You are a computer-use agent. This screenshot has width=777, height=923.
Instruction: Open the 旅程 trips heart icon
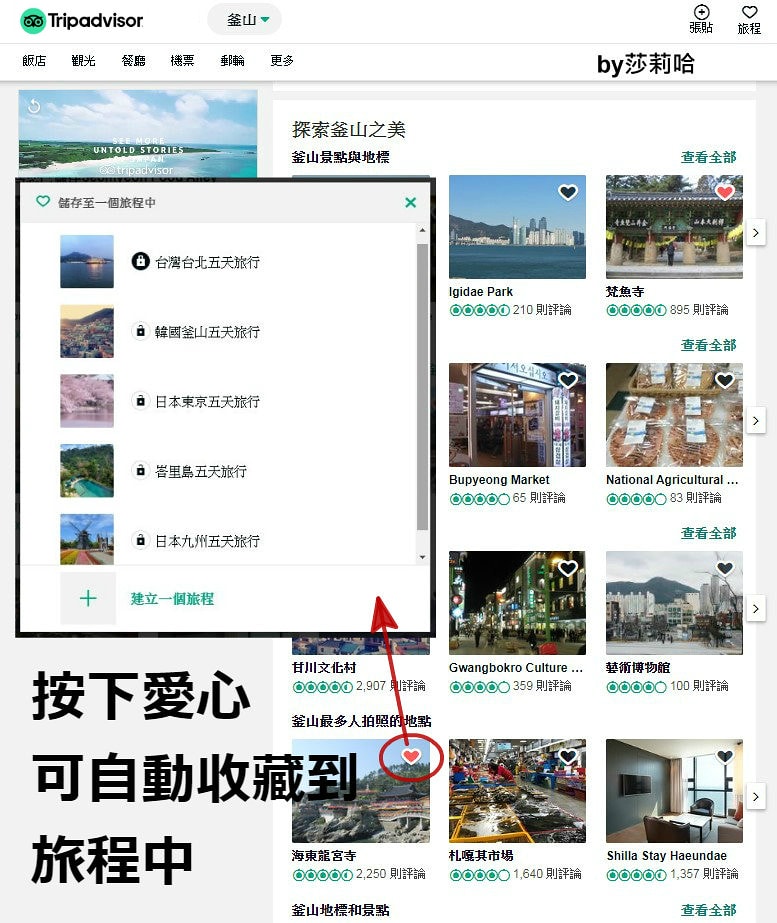[749, 19]
